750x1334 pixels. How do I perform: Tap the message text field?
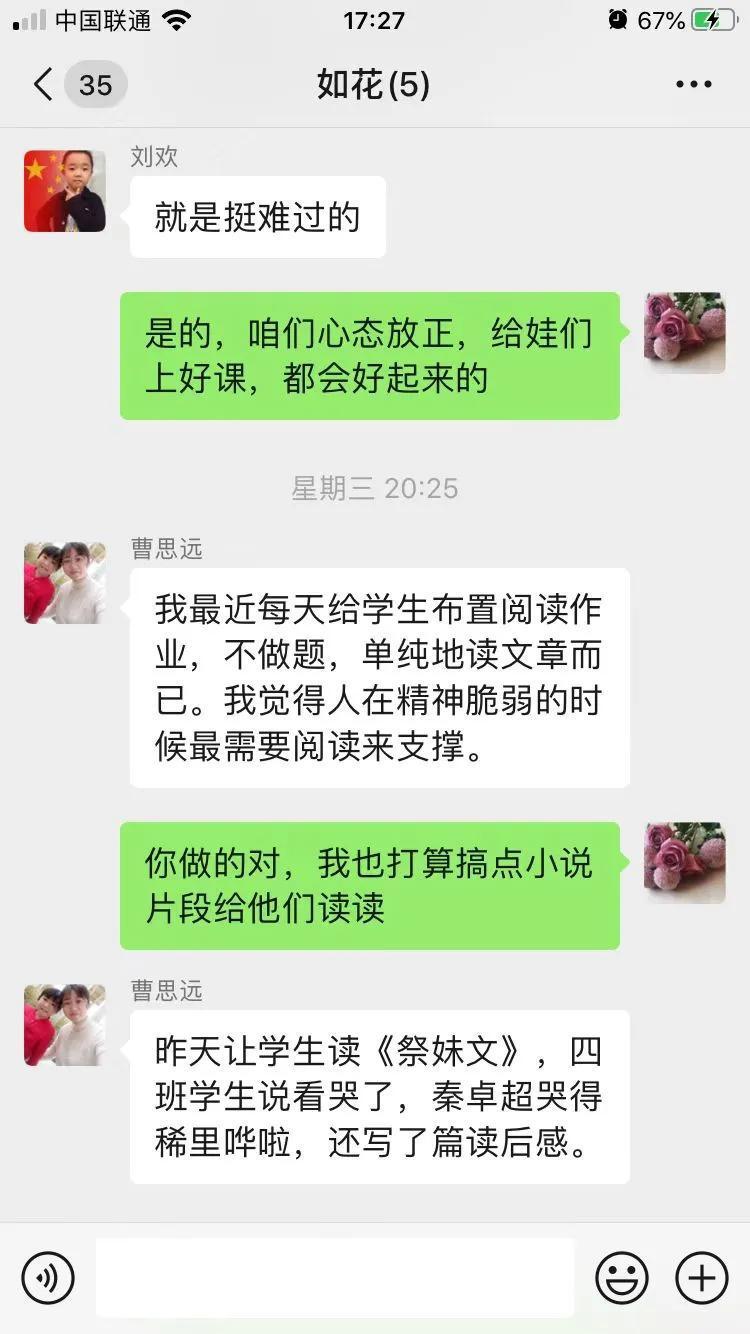click(x=335, y=1277)
